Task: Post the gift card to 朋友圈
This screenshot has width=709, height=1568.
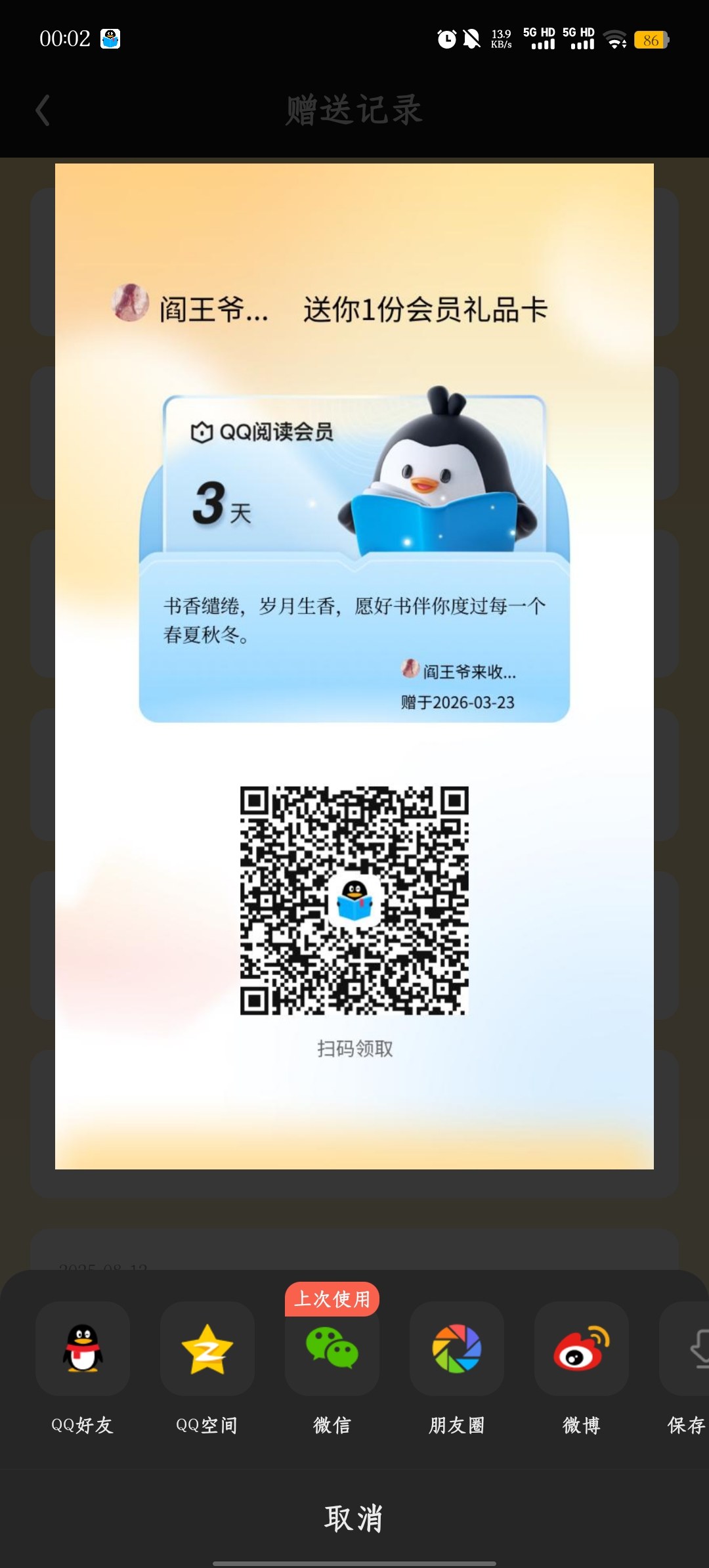Action: [457, 1348]
